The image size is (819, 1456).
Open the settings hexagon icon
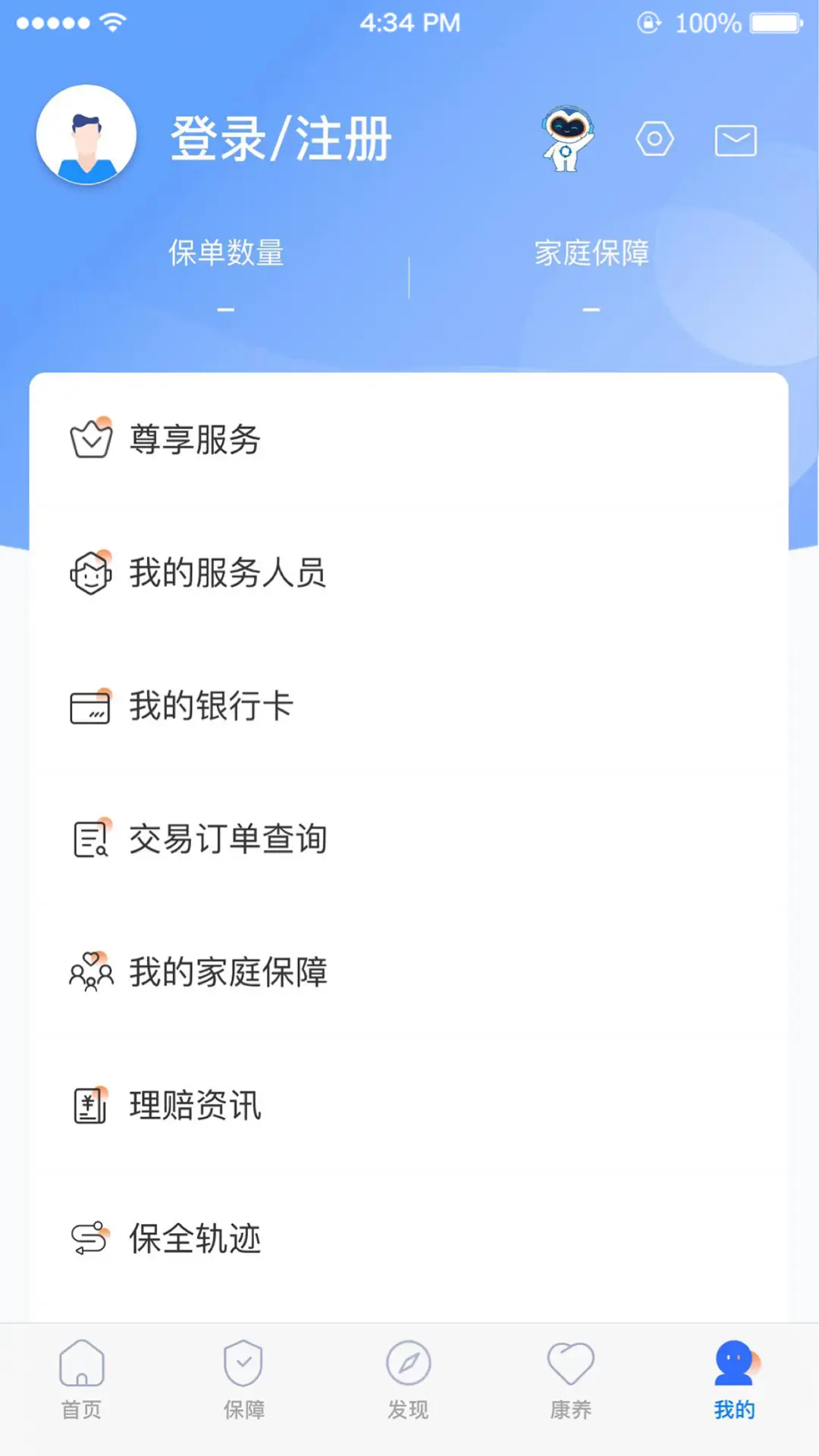(x=654, y=140)
